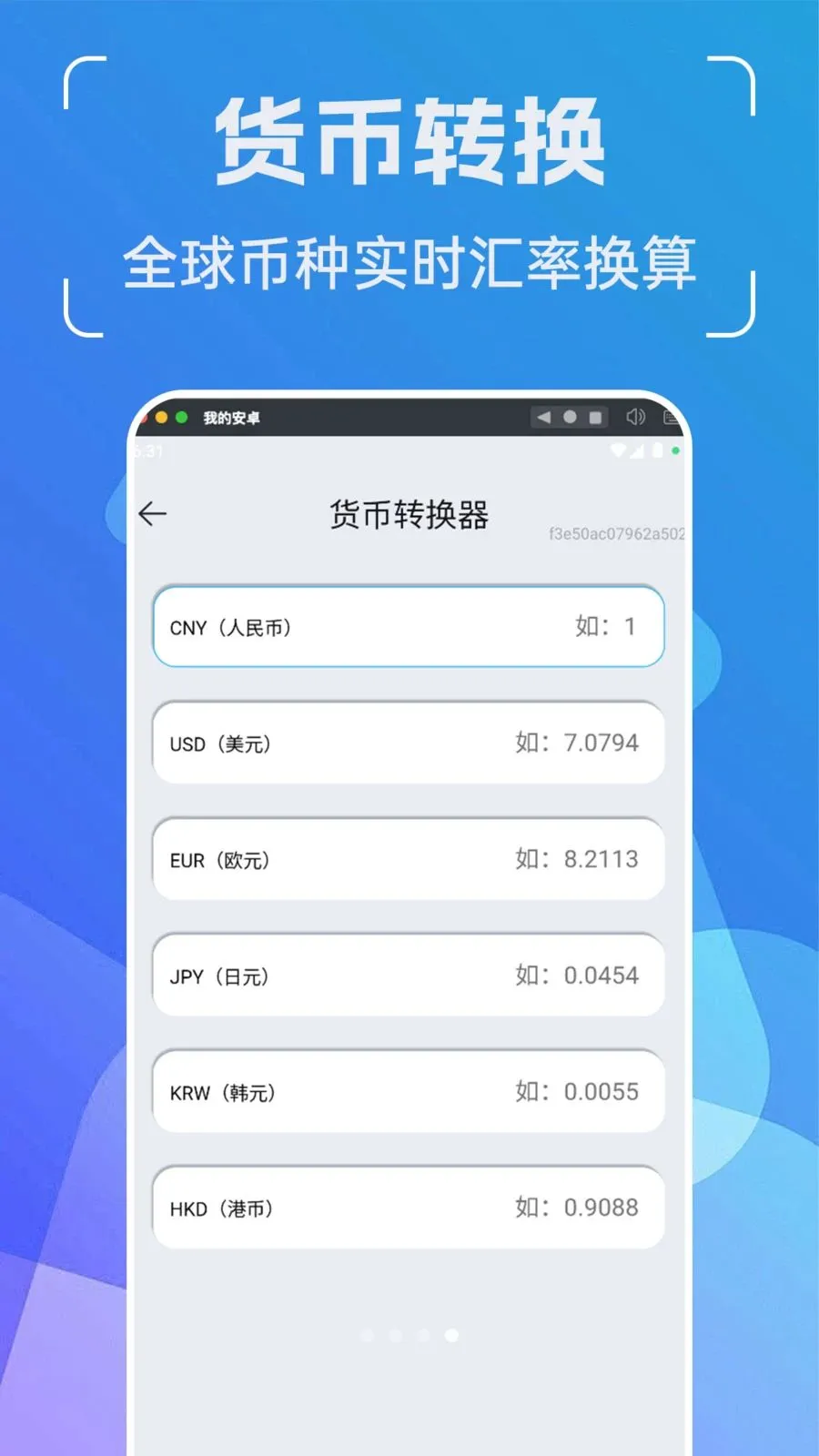Tap the battery icon in the status bar
This screenshot has height=1456, width=819.
point(658,449)
